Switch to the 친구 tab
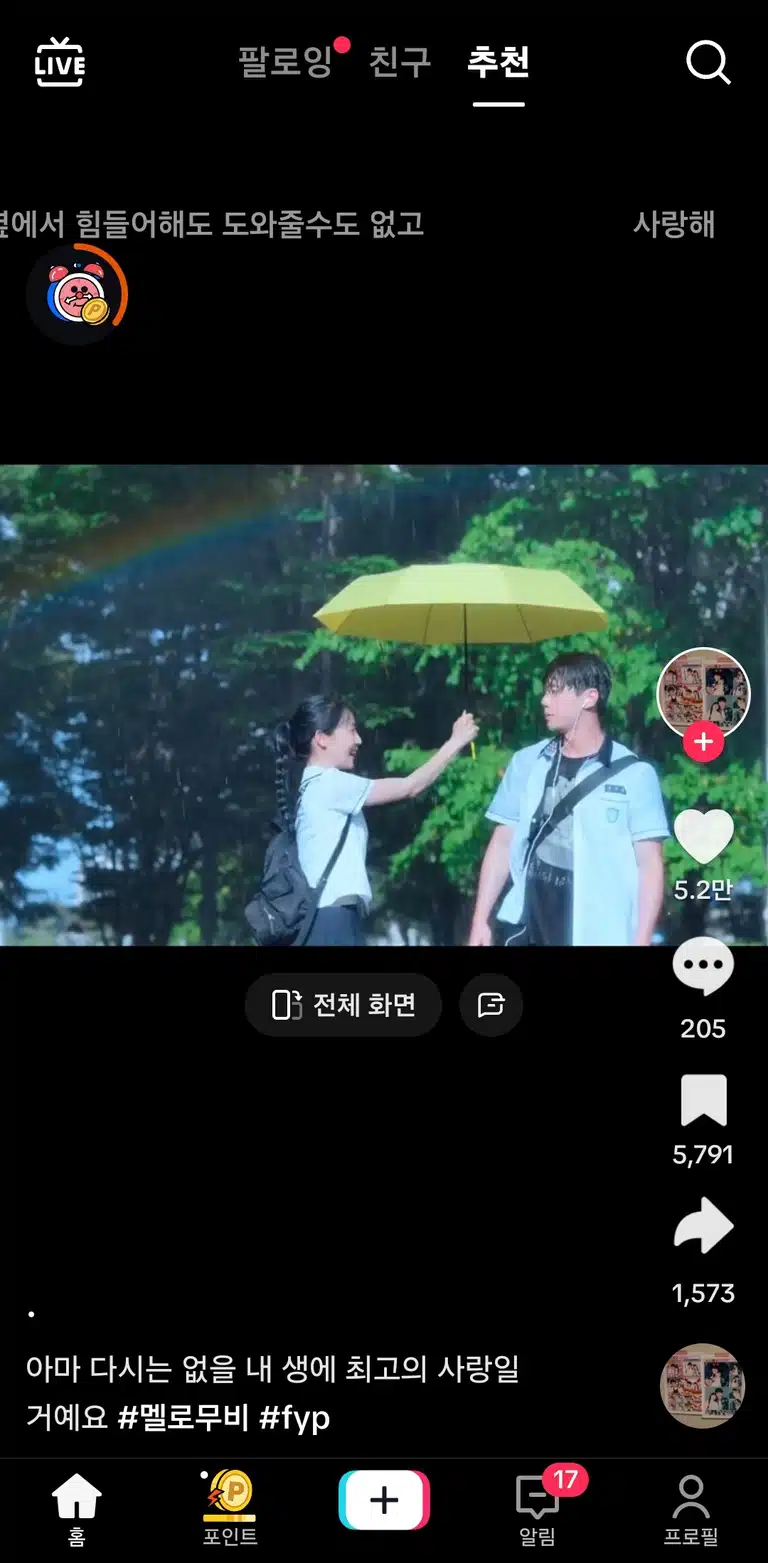Image resolution: width=768 pixels, height=1563 pixels. click(399, 62)
